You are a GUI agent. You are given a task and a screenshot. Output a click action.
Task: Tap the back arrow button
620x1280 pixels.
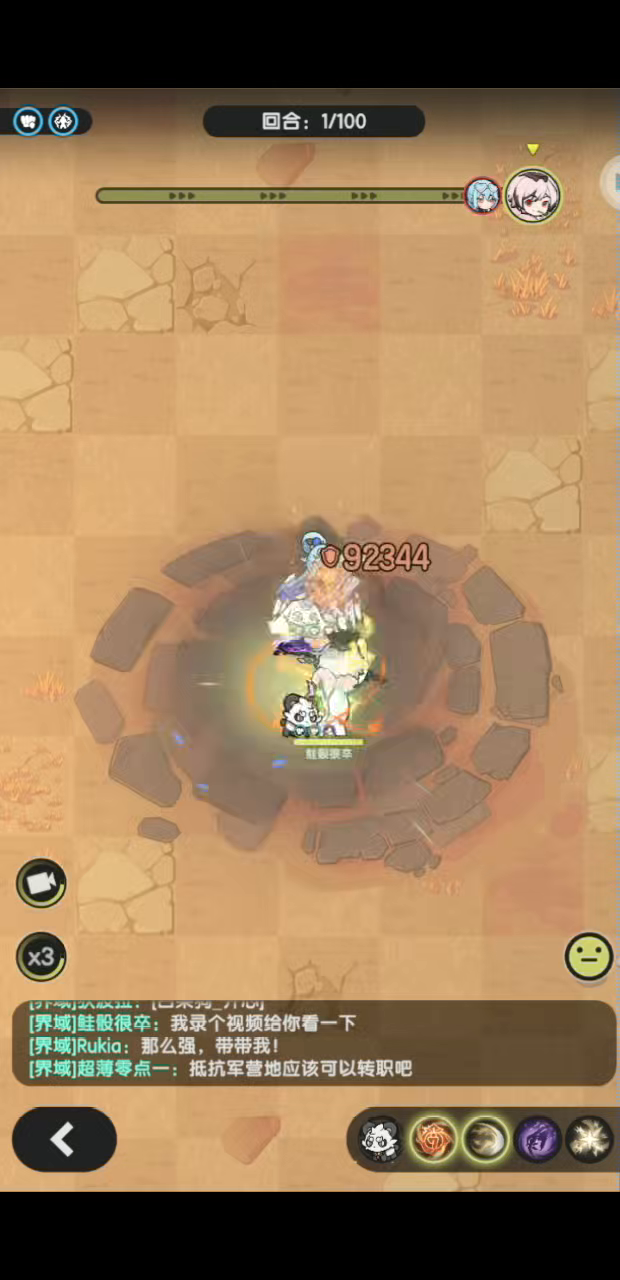pos(64,1139)
